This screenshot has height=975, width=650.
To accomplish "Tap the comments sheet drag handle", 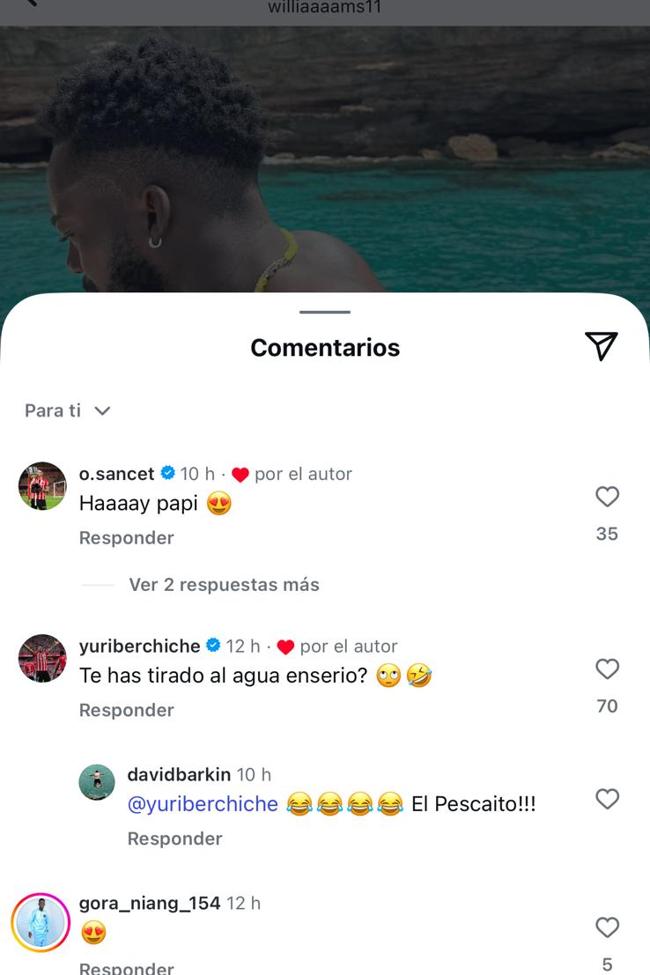I will coord(325,312).
